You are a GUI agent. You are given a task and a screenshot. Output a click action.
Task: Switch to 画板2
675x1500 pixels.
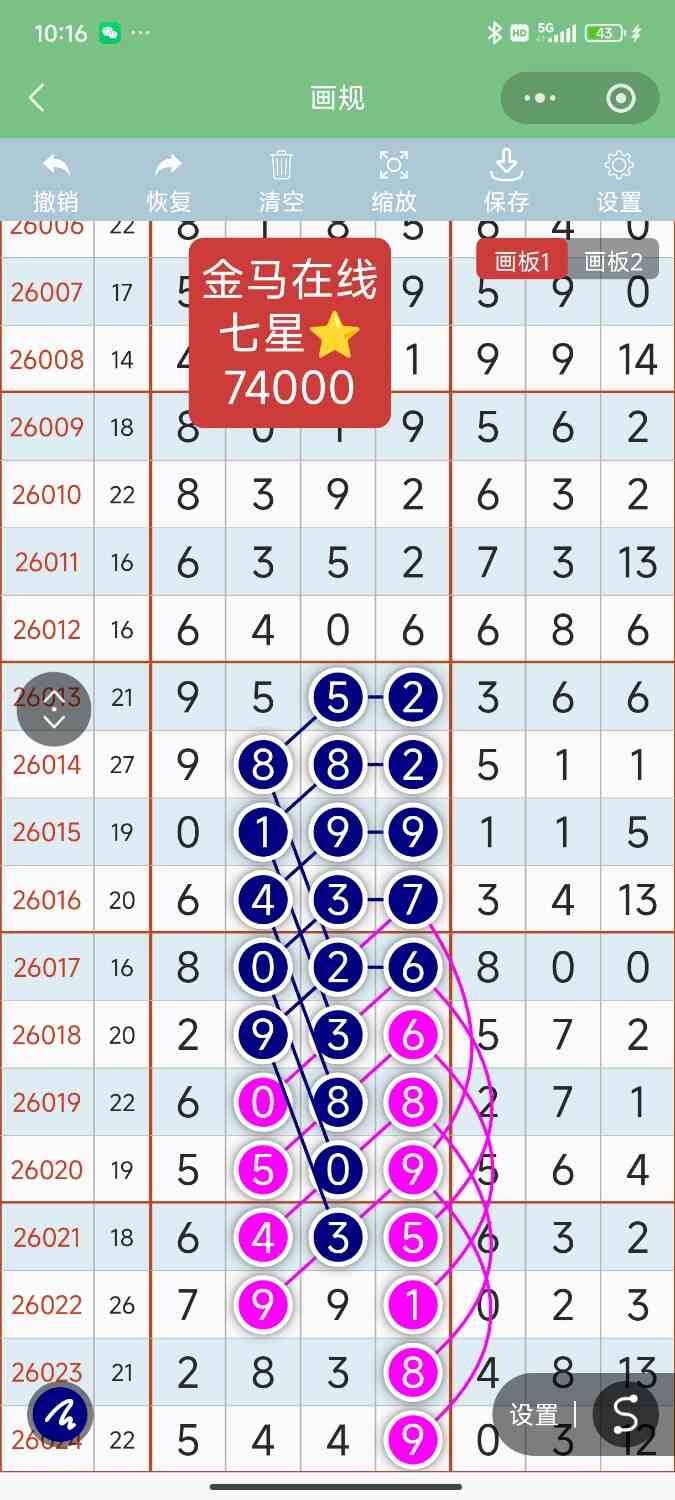pyautogui.click(x=613, y=262)
